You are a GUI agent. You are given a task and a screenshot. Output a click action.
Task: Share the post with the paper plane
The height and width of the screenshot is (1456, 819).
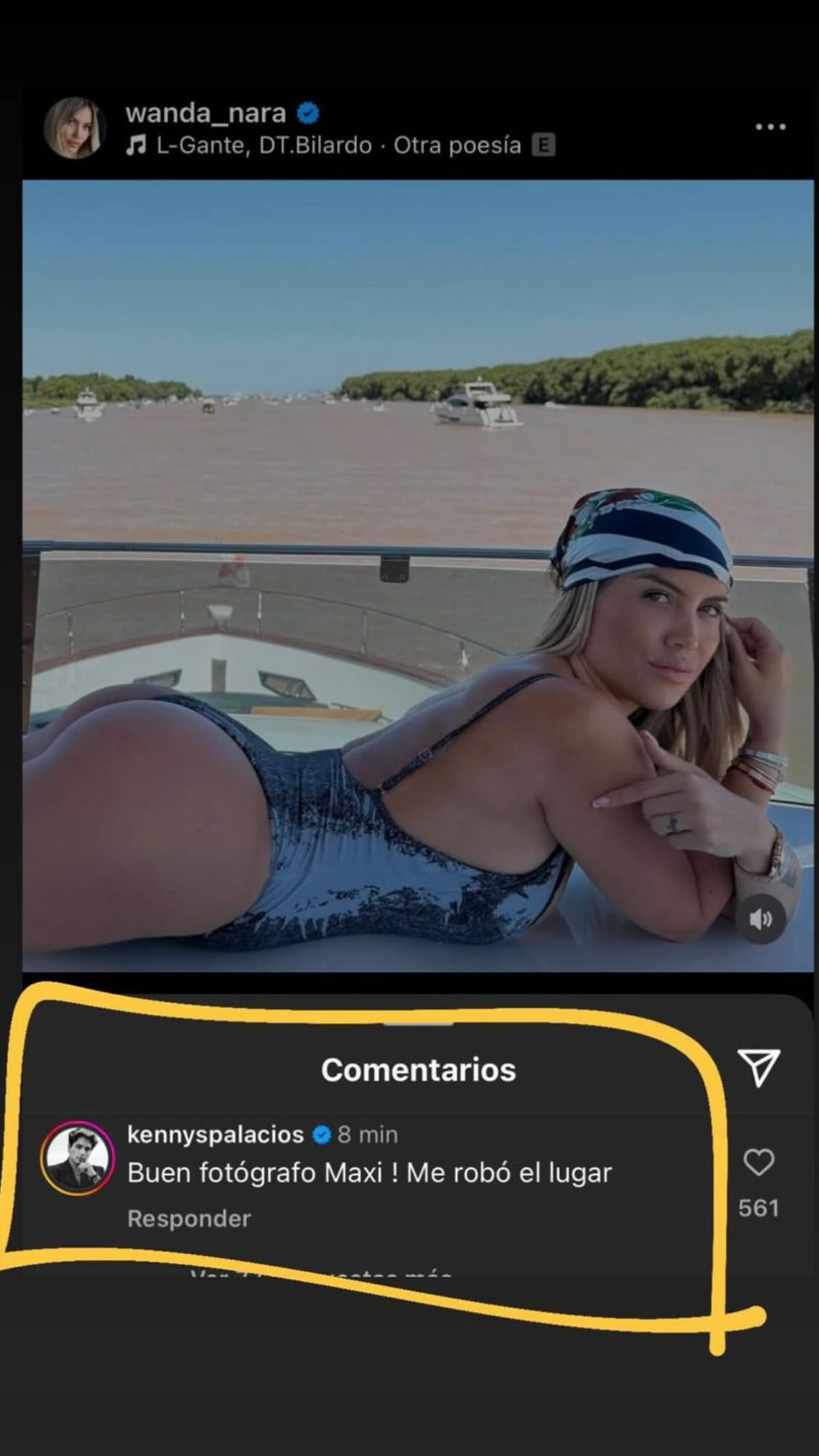click(x=758, y=1068)
